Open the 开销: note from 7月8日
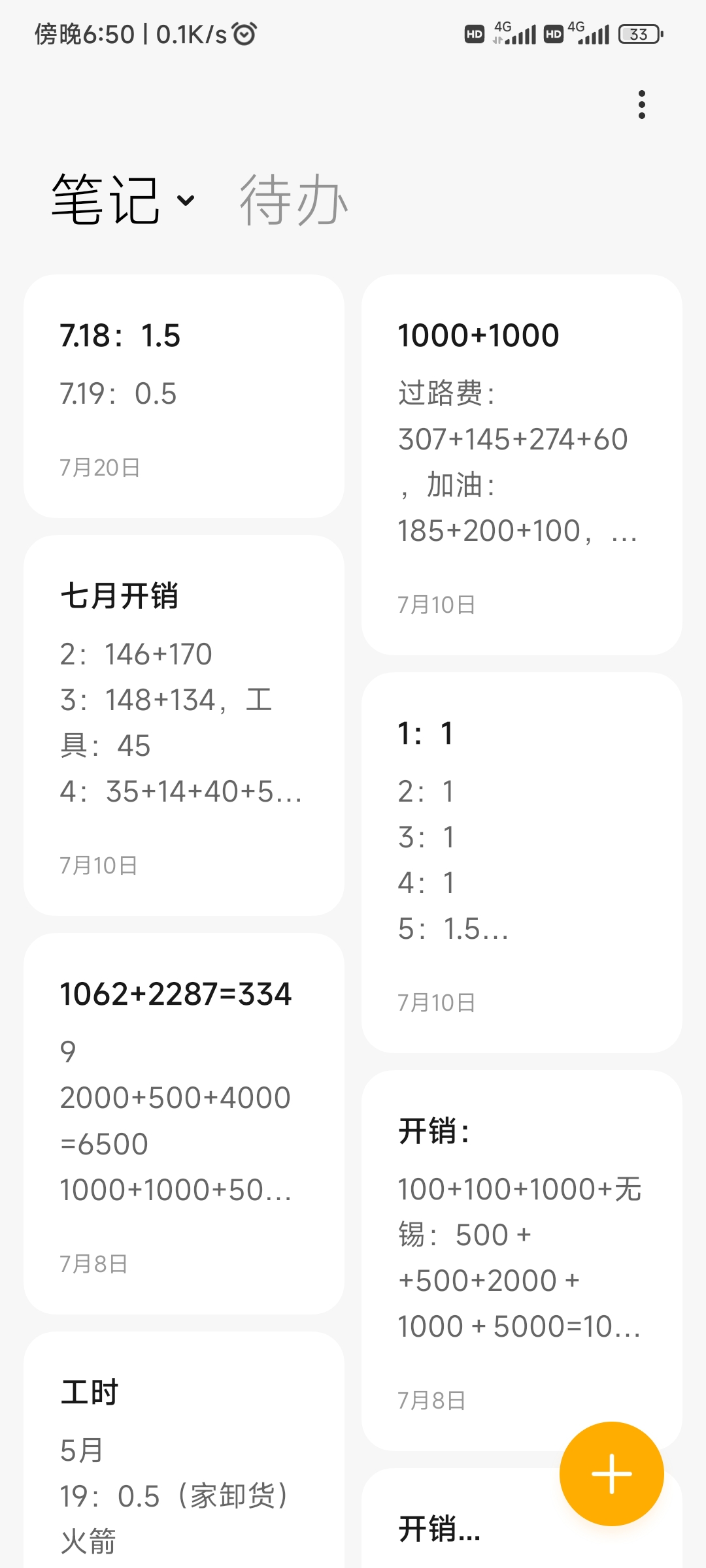 [522, 1260]
